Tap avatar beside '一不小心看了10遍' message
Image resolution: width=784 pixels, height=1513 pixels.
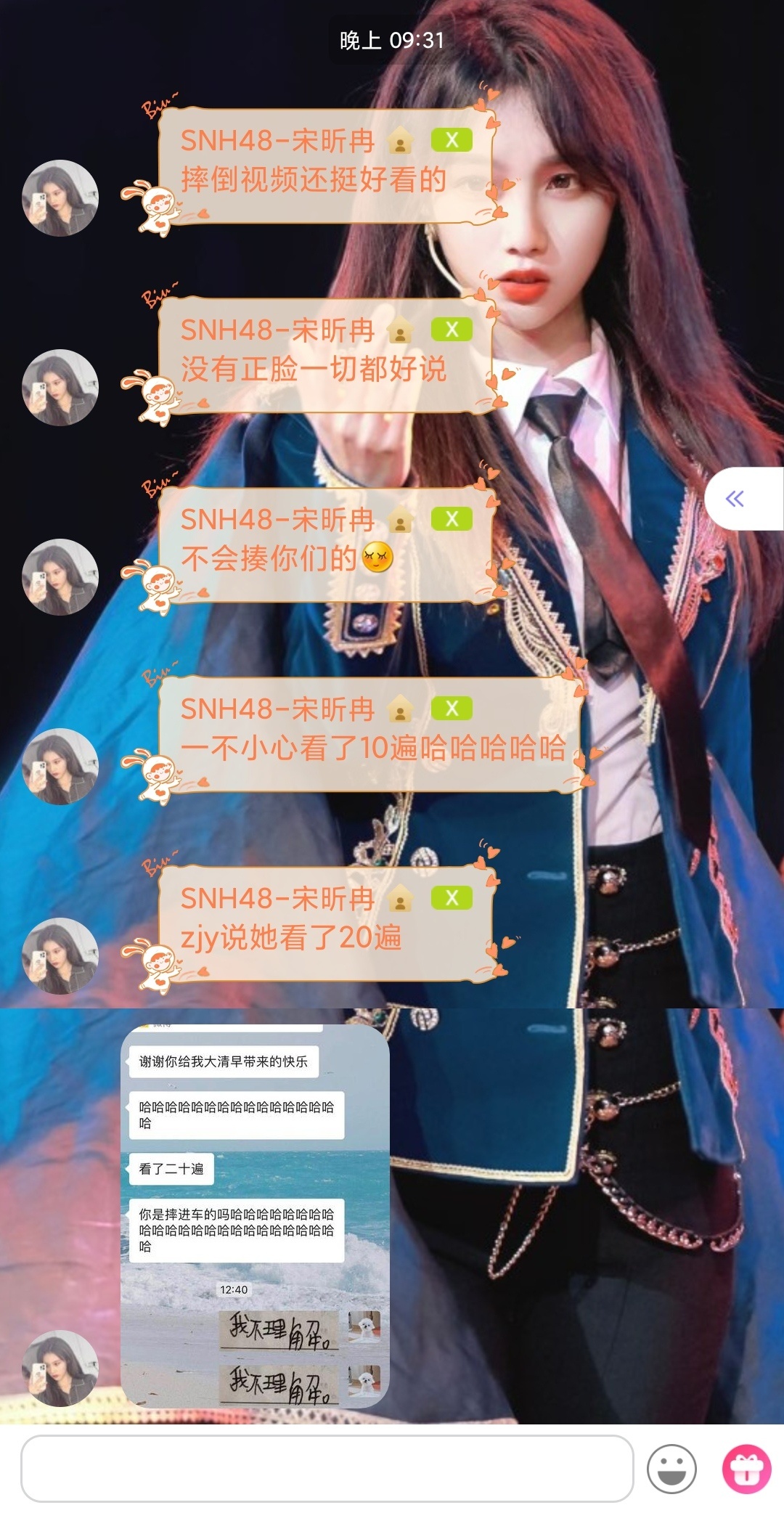click(x=60, y=767)
